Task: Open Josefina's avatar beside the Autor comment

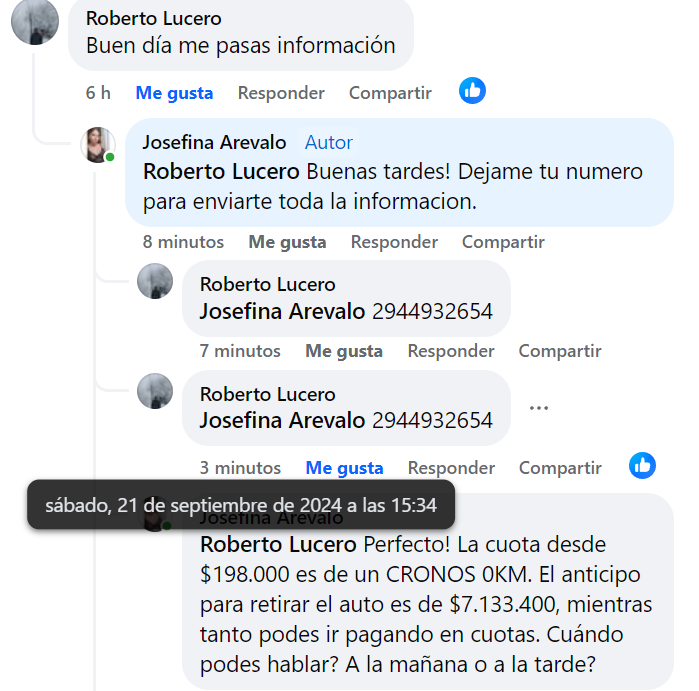Action: [x=98, y=146]
